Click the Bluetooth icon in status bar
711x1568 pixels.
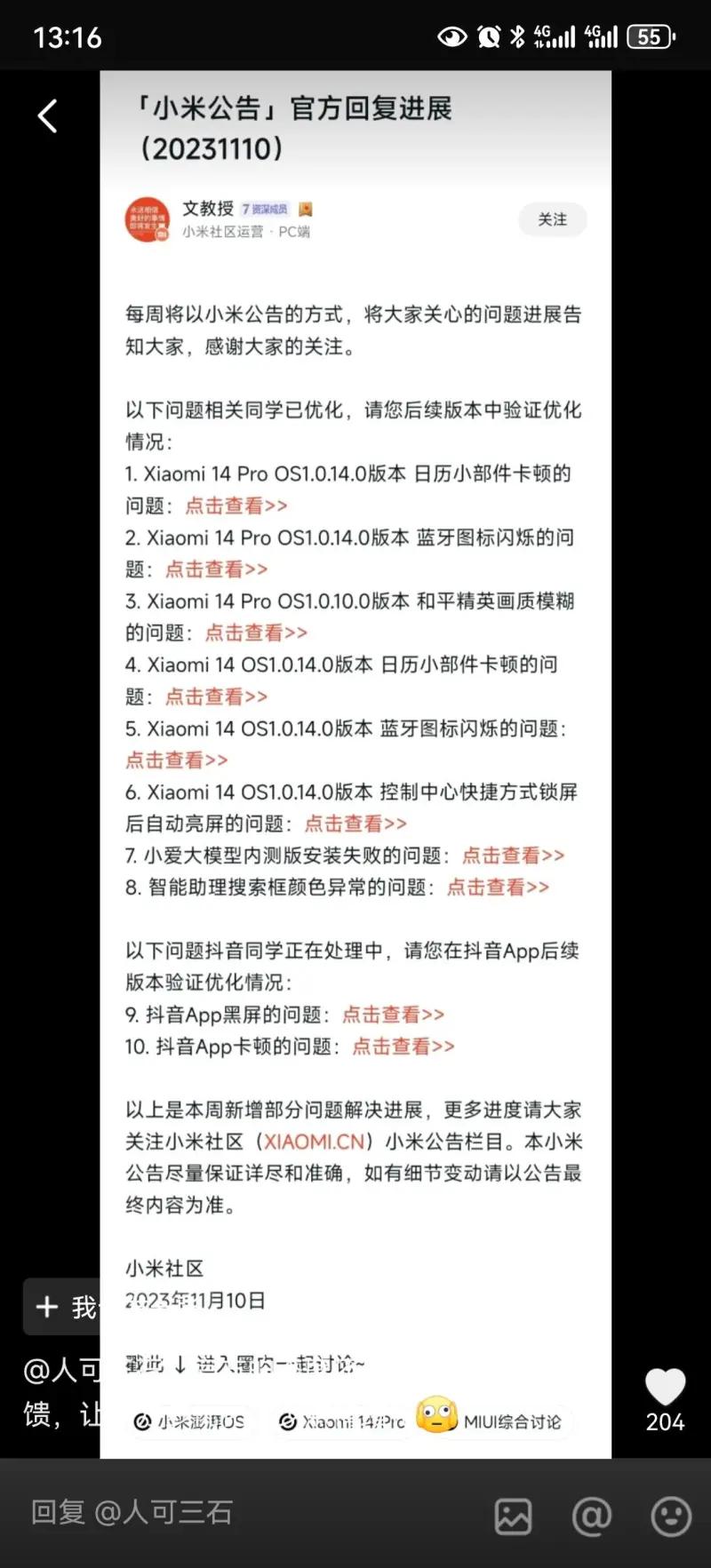515,36
